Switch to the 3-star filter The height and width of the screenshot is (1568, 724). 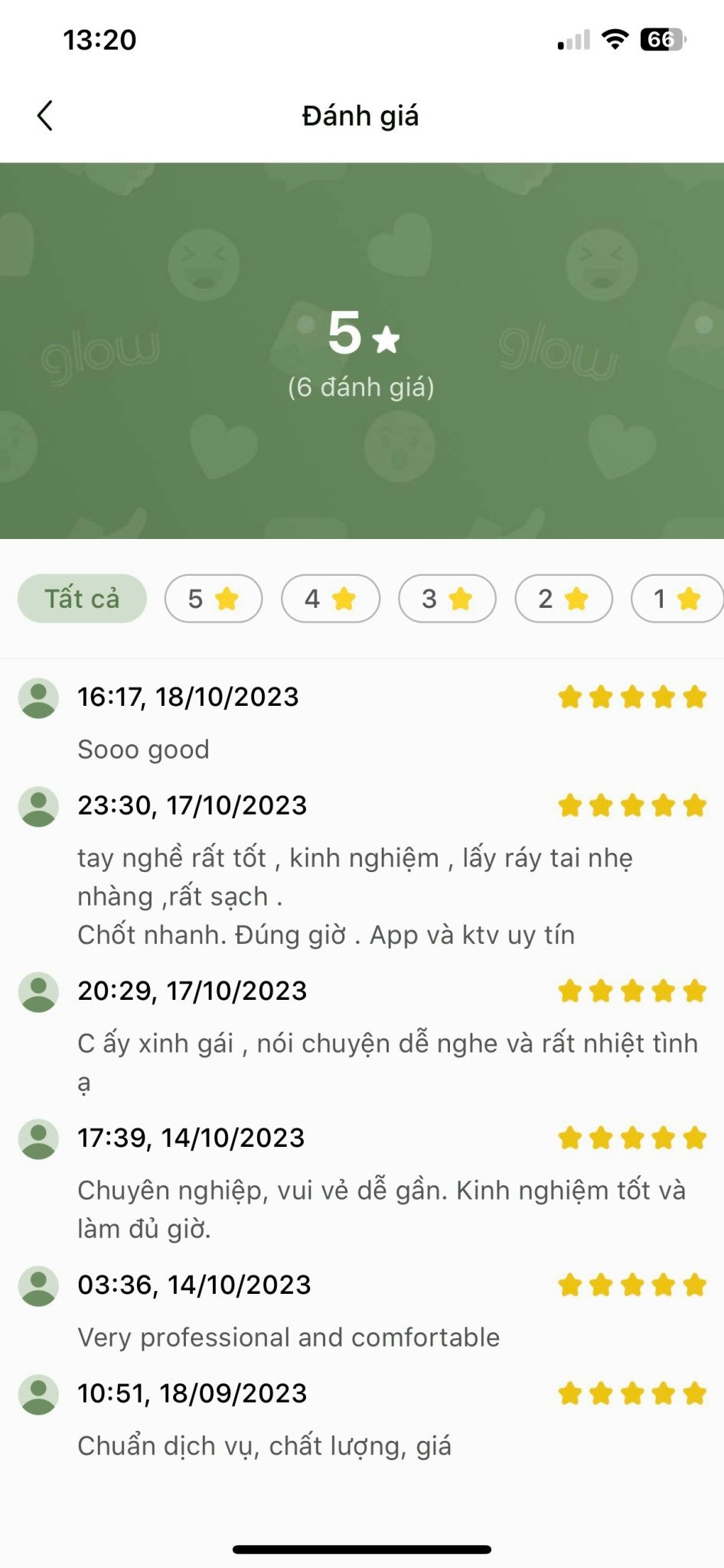(447, 598)
